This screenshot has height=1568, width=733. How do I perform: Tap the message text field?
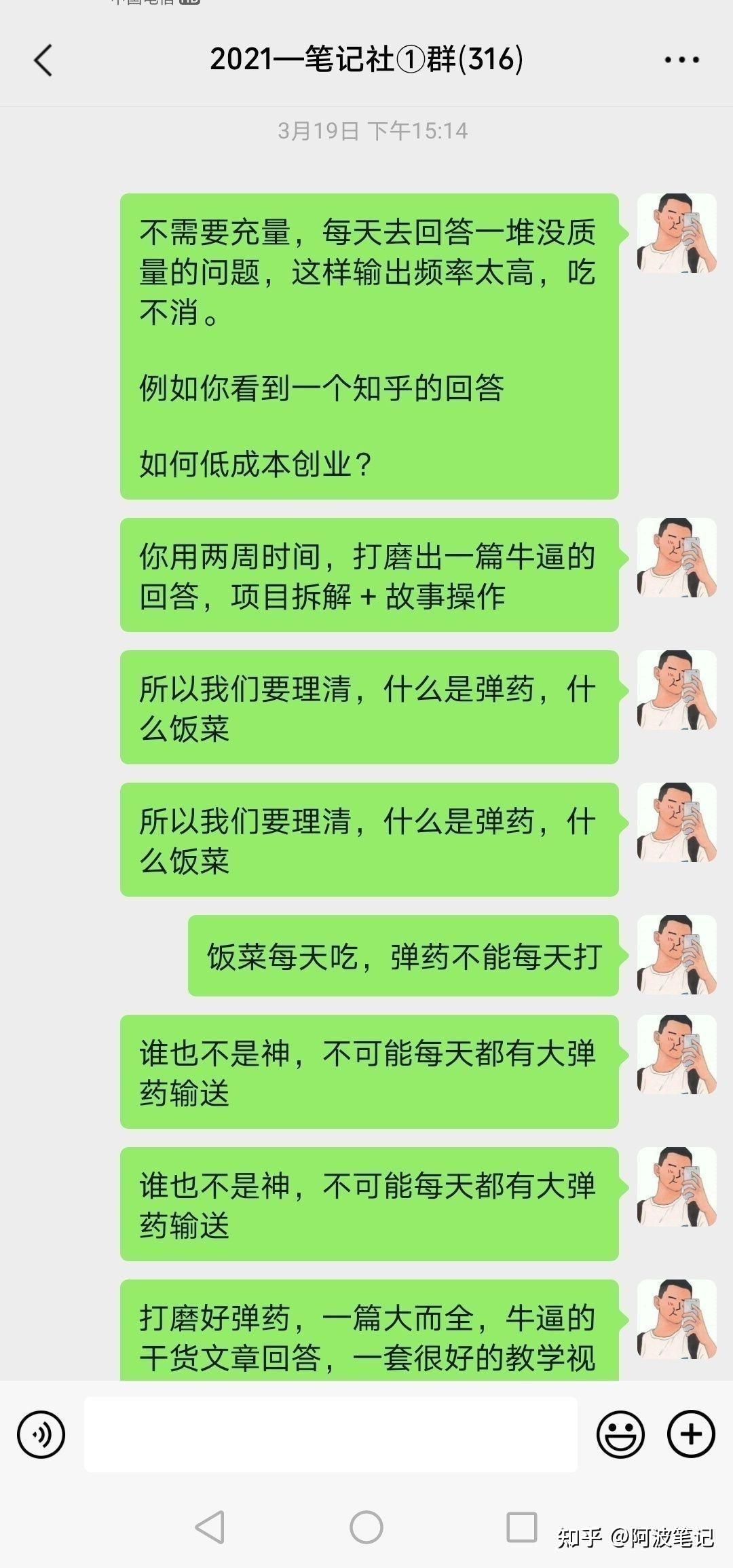tap(331, 1434)
